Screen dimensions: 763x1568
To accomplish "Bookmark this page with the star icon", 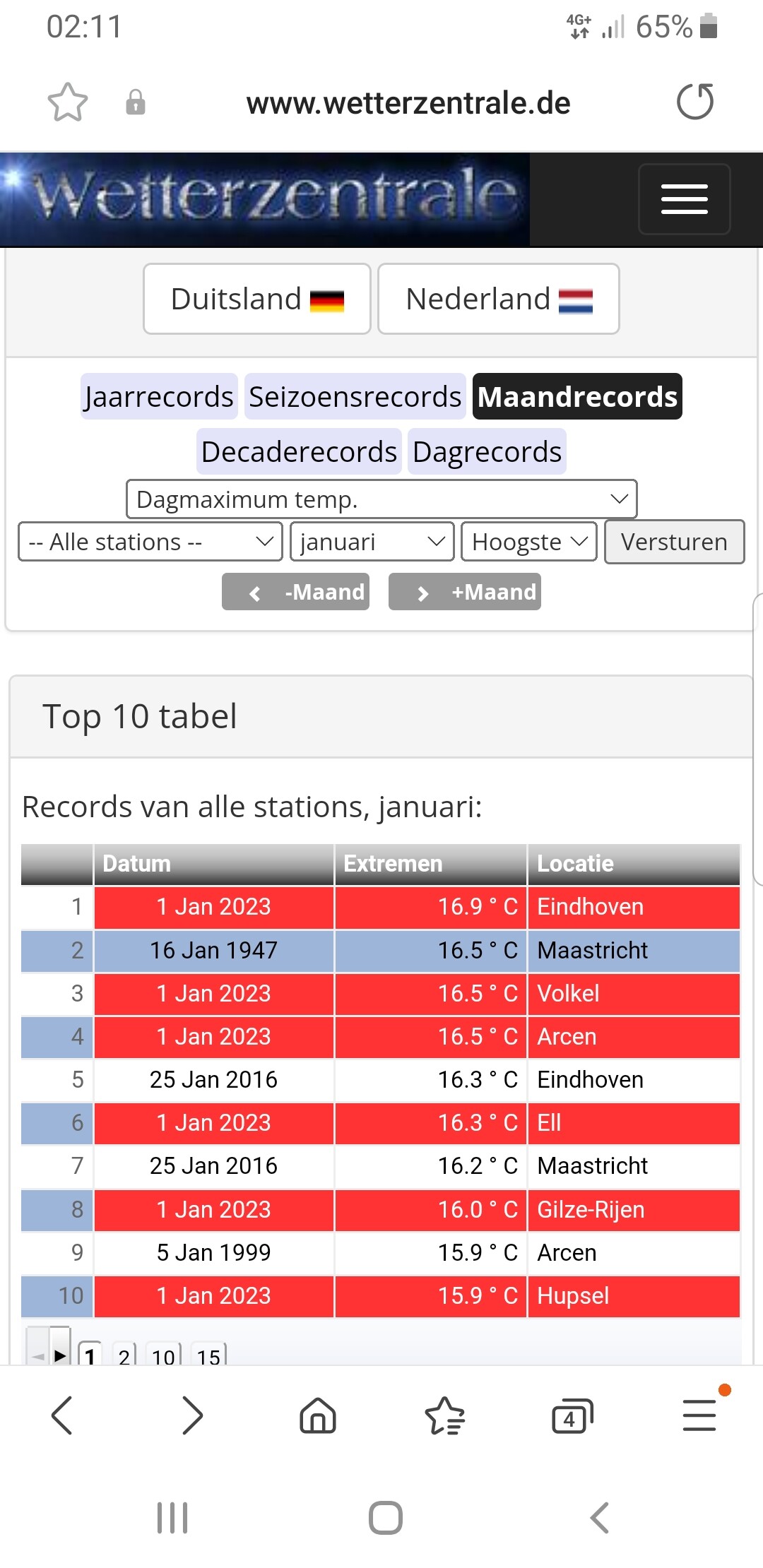I will [68, 102].
